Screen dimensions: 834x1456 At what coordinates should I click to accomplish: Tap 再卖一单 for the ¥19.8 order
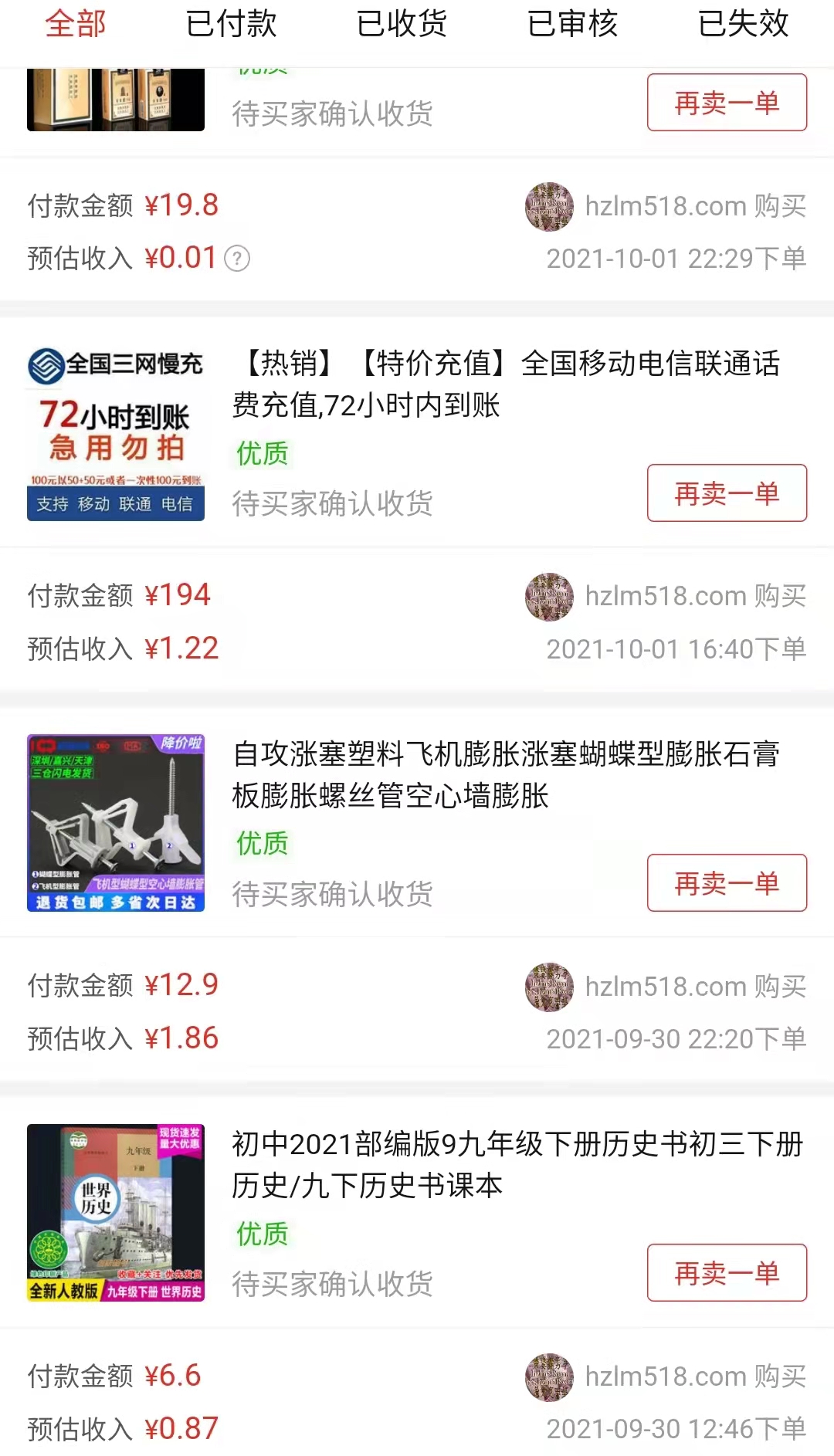click(x=727, y=103)
